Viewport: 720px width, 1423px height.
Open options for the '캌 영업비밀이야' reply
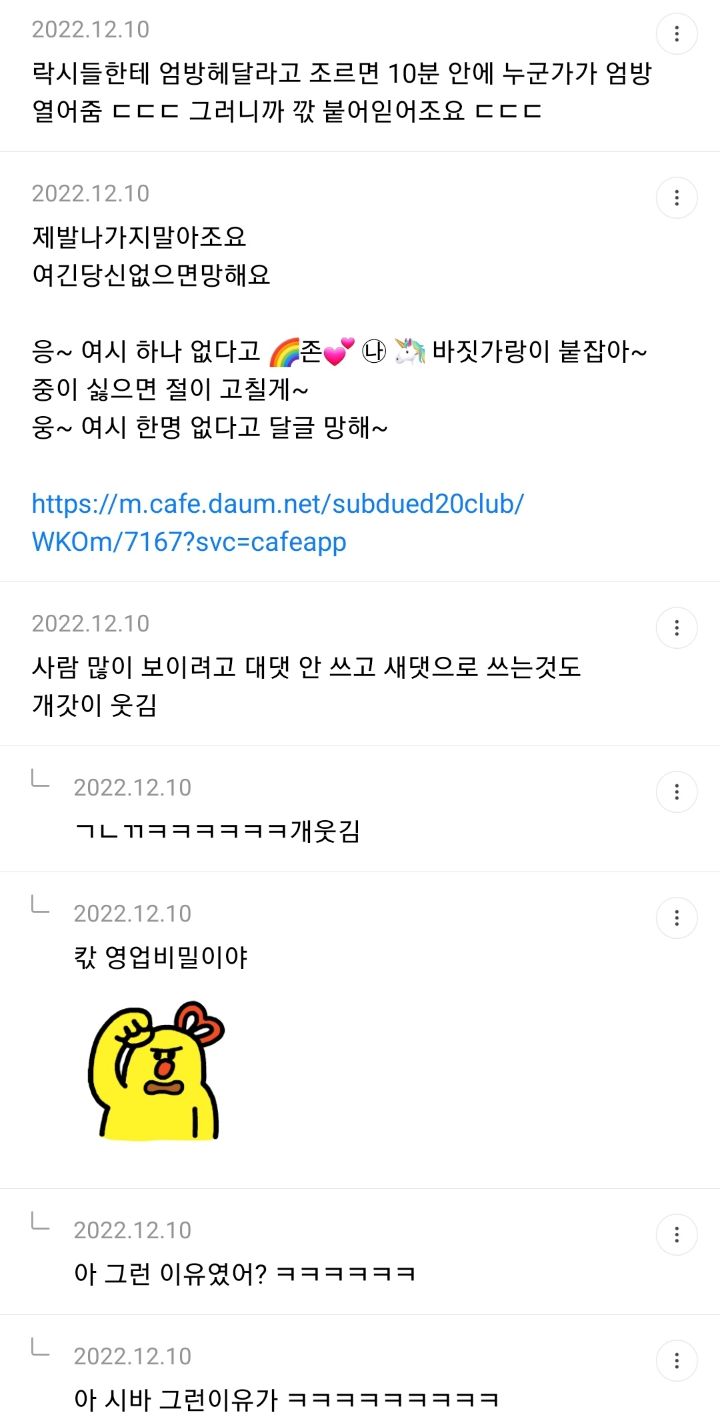[677, 918]
